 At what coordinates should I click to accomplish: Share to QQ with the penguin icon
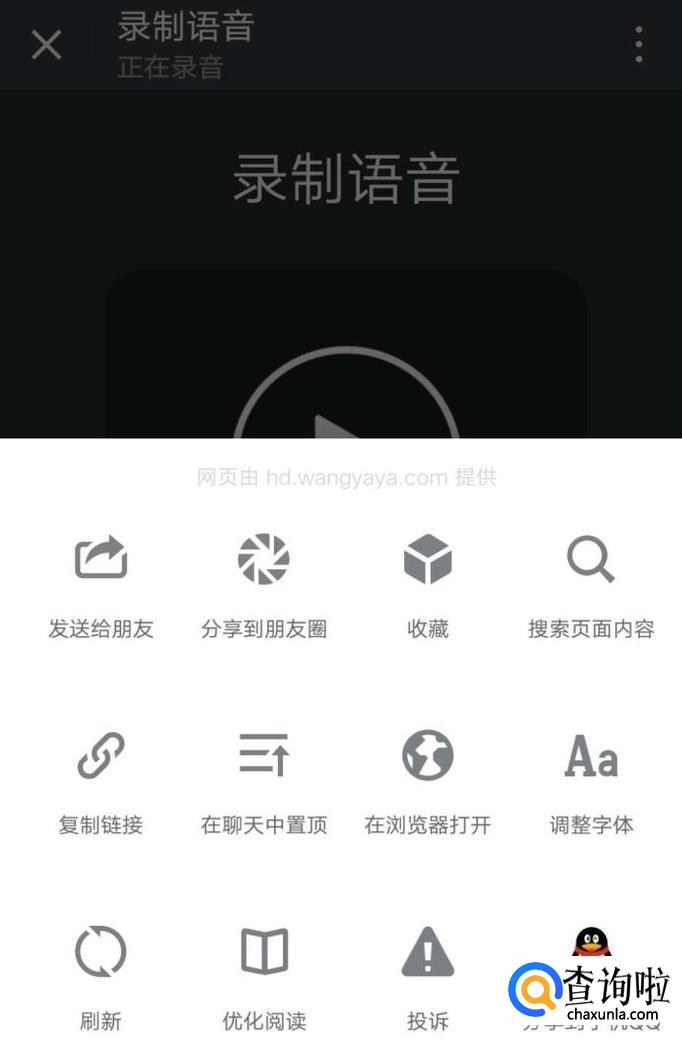click(591, 943)
